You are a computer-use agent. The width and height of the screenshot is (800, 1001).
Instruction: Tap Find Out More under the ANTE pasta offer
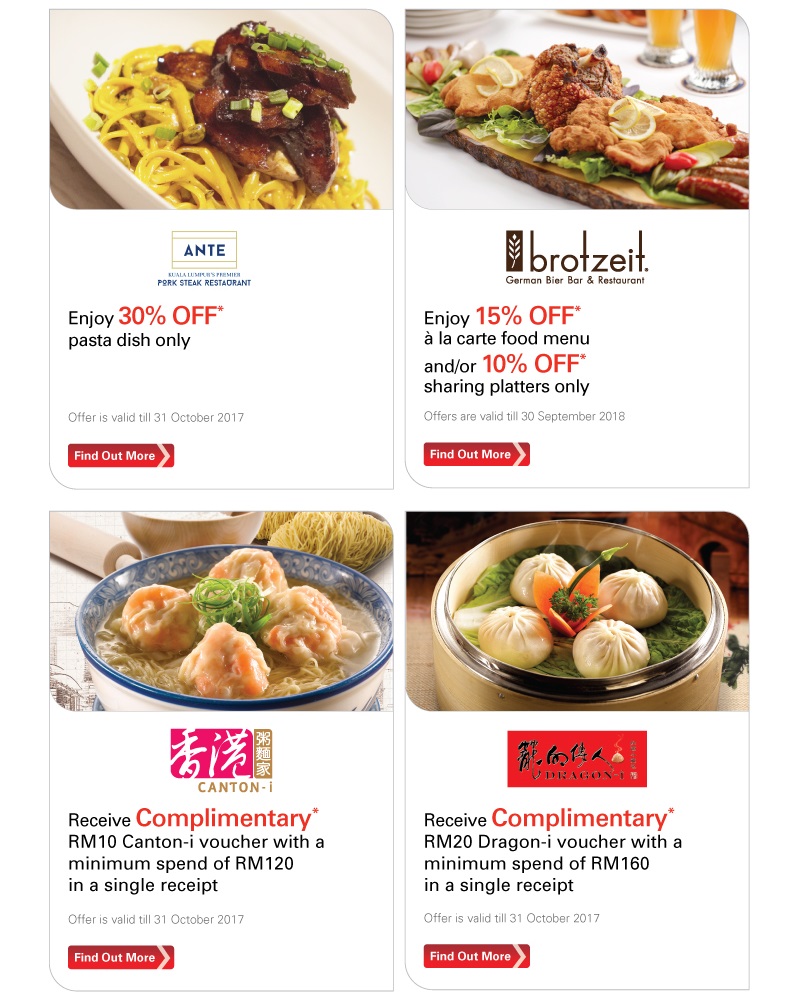pyautogui.click(x=120, y=456)
